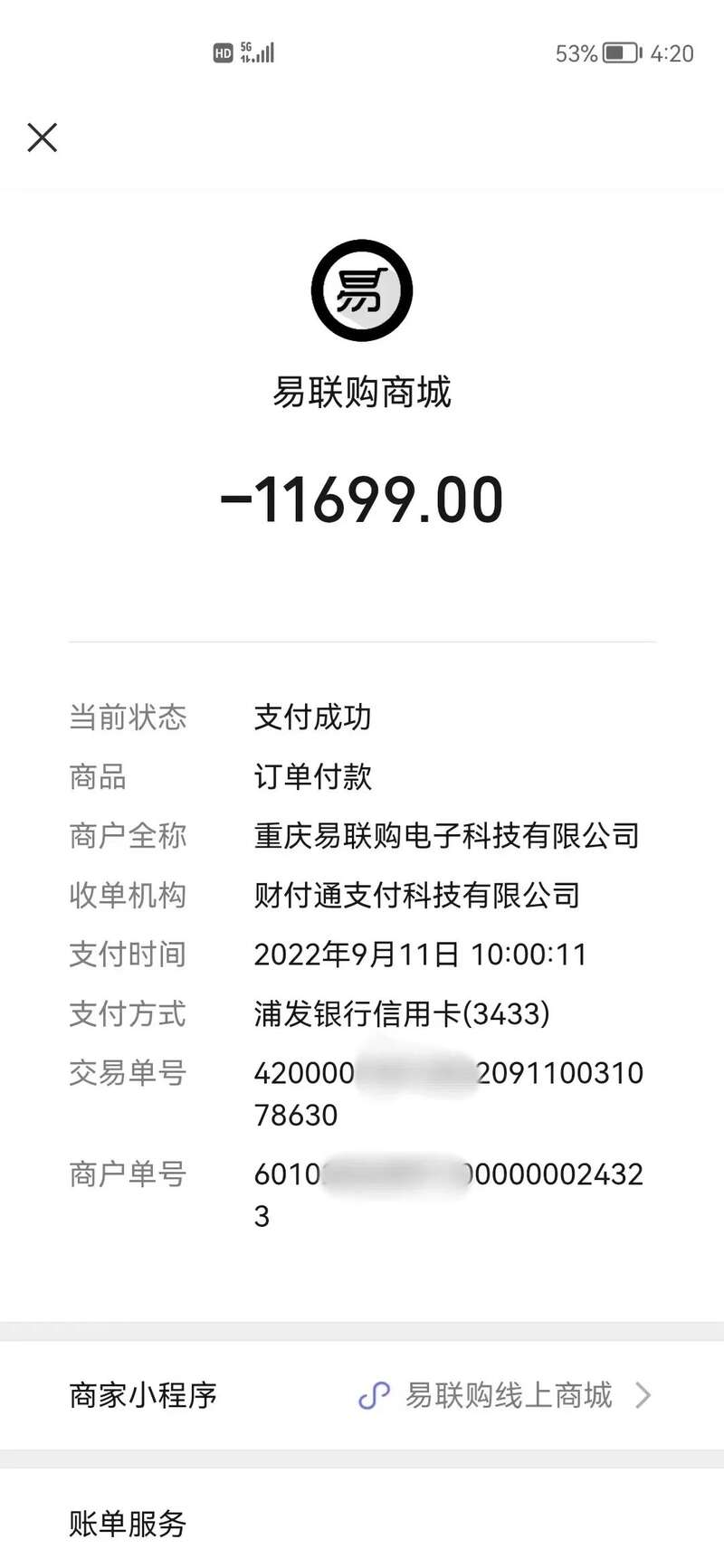Close the payment details page
Viewport: 724px width, 1568px height.
(x=43, y=138)
